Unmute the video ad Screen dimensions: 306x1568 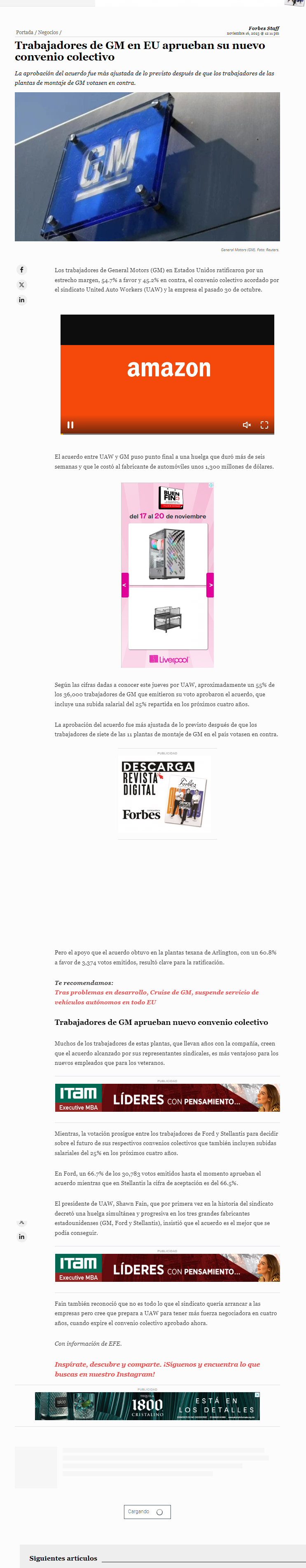pos(246,425)
